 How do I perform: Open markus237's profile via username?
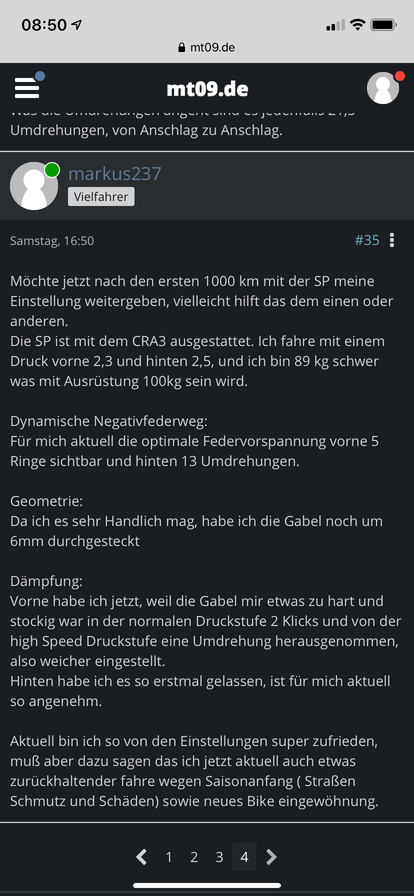point(115,174)
